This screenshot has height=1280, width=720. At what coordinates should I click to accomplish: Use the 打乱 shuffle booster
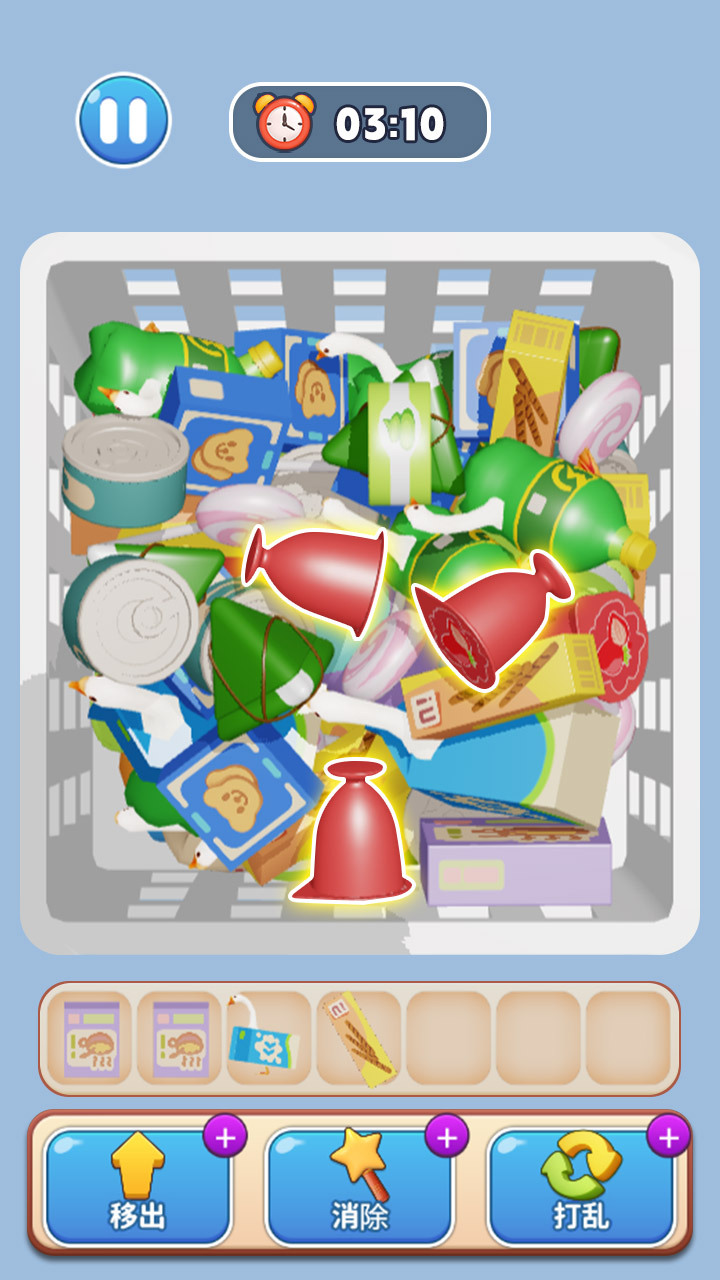tap(581, 1187)
